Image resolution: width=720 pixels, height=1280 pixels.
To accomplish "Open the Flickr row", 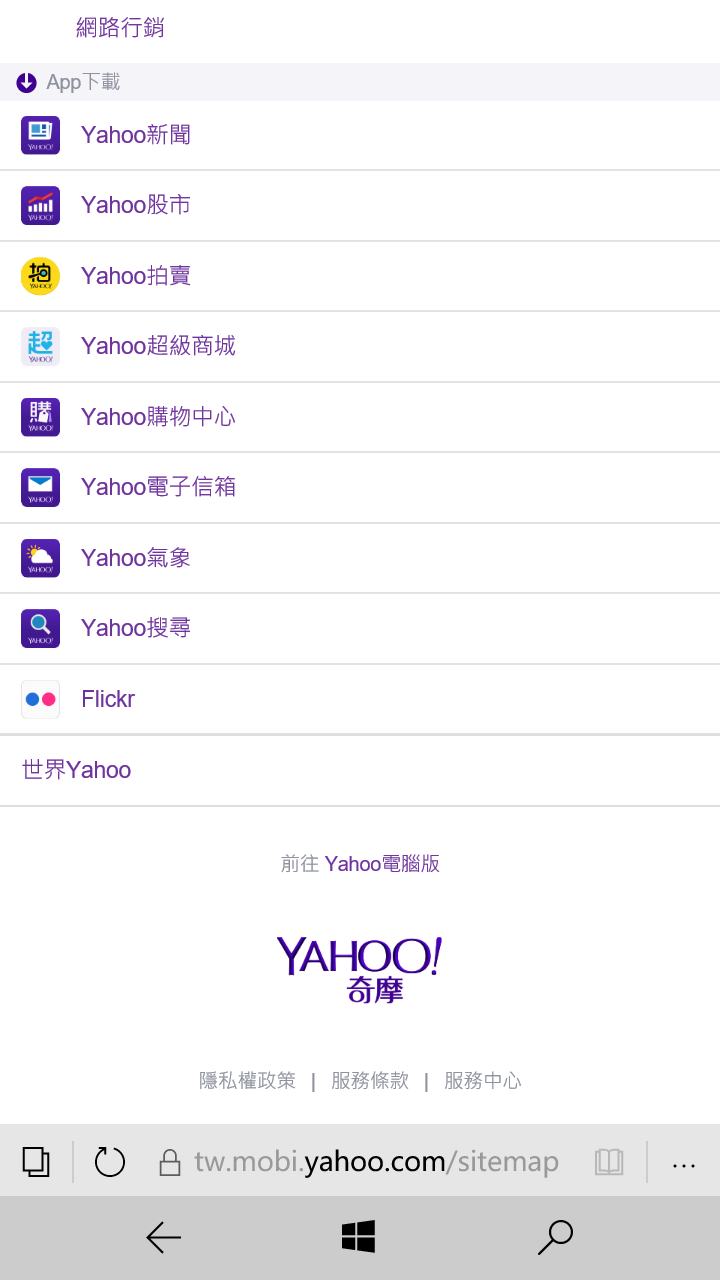I will click(x=108, y=699).
